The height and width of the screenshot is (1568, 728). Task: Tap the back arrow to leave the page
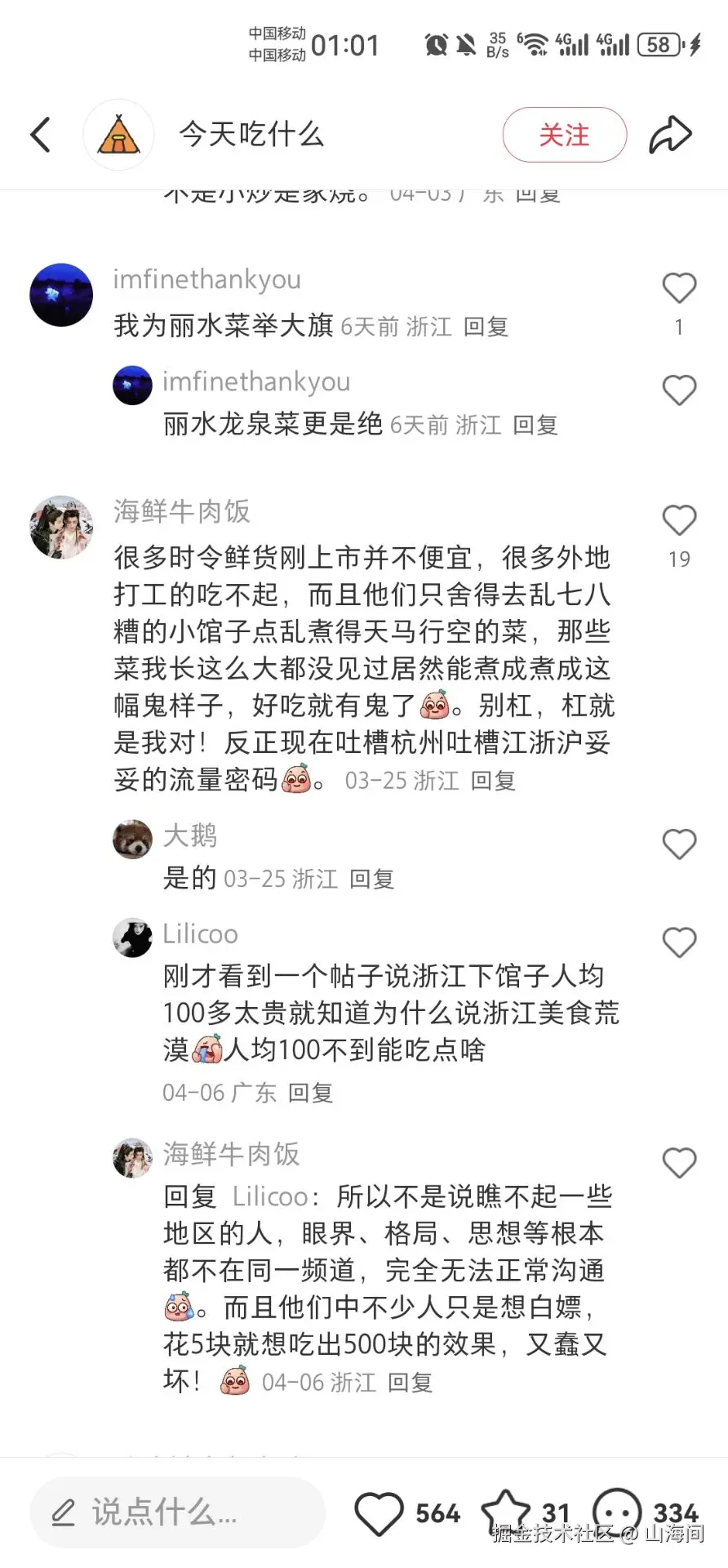coord(40,133)
